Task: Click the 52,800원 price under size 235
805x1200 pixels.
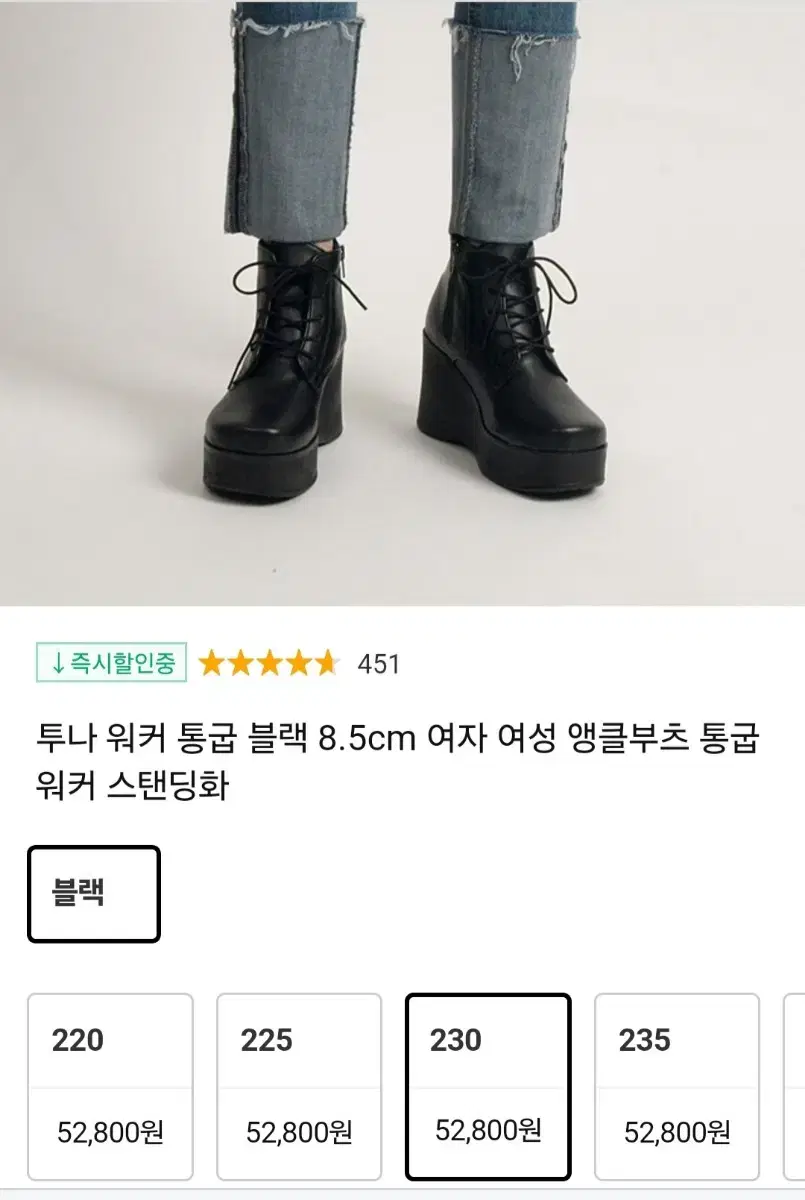Action: point(678,1130)
